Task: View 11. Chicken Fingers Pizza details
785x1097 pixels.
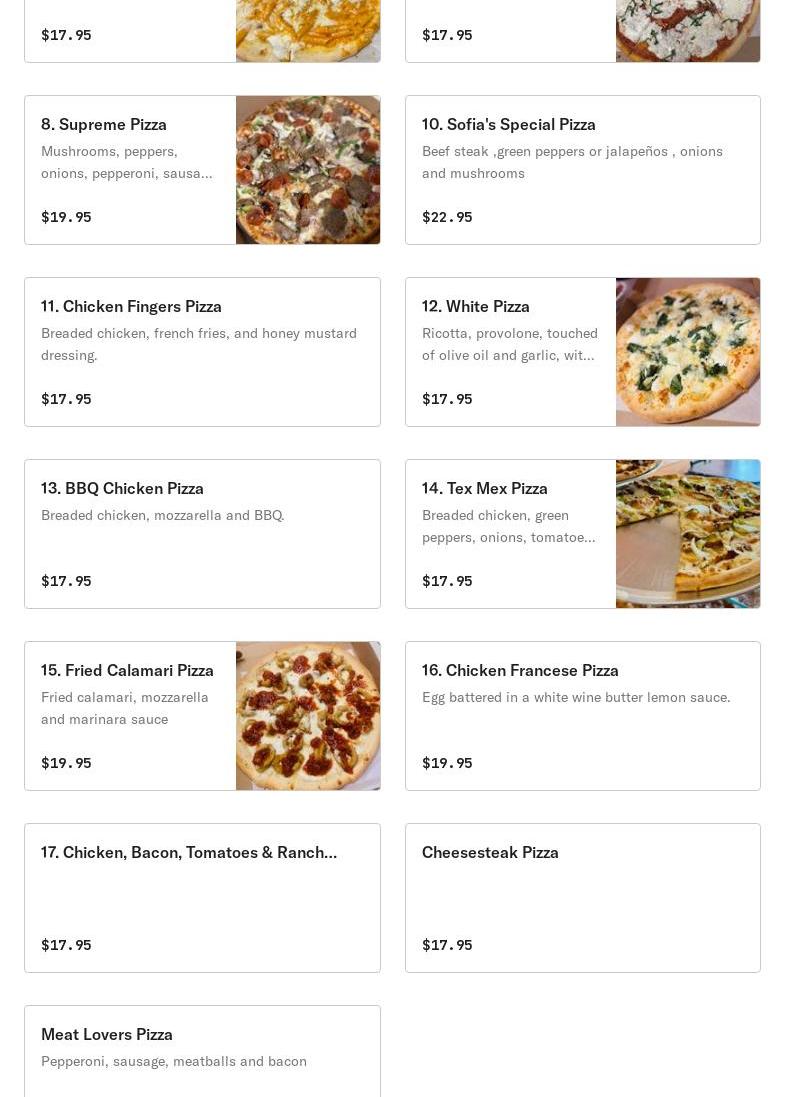Action: pos(202,352)
